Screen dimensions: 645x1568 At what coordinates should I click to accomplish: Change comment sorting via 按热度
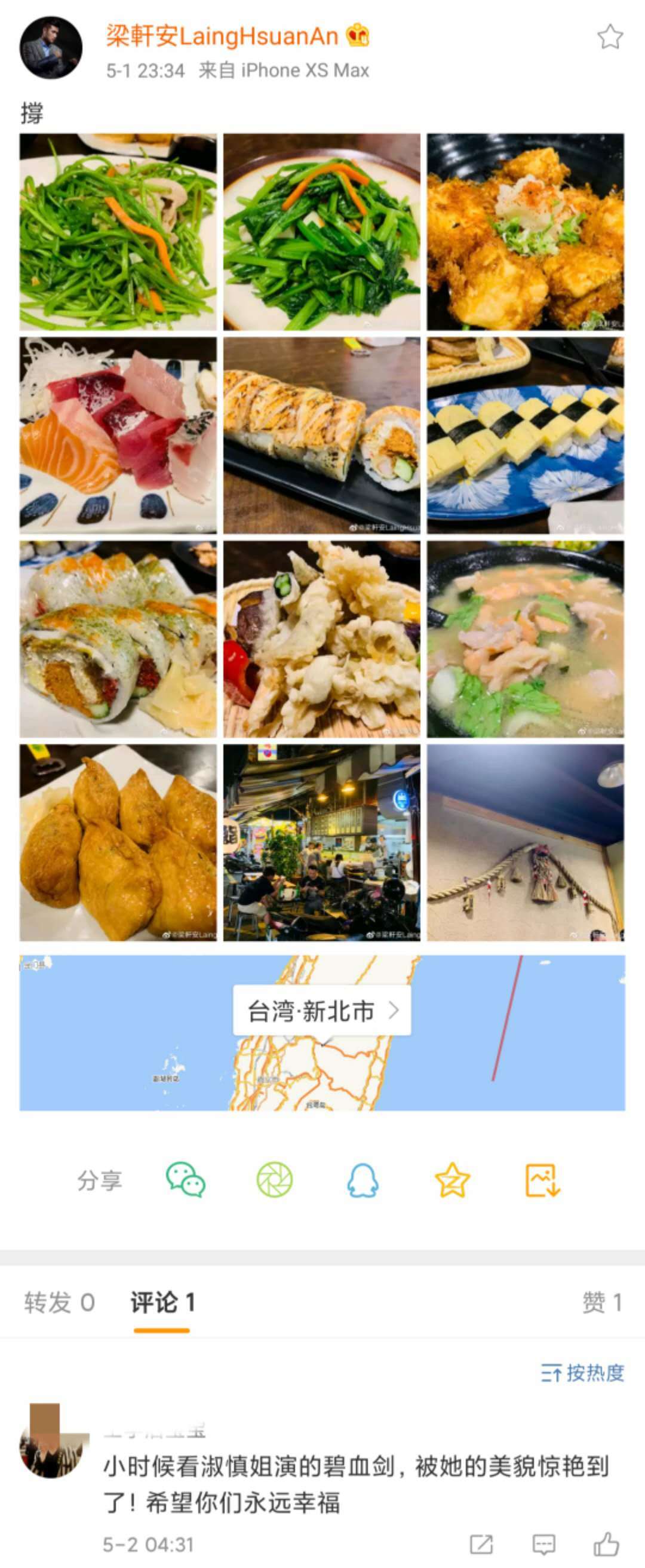(x=582, y=1373)
